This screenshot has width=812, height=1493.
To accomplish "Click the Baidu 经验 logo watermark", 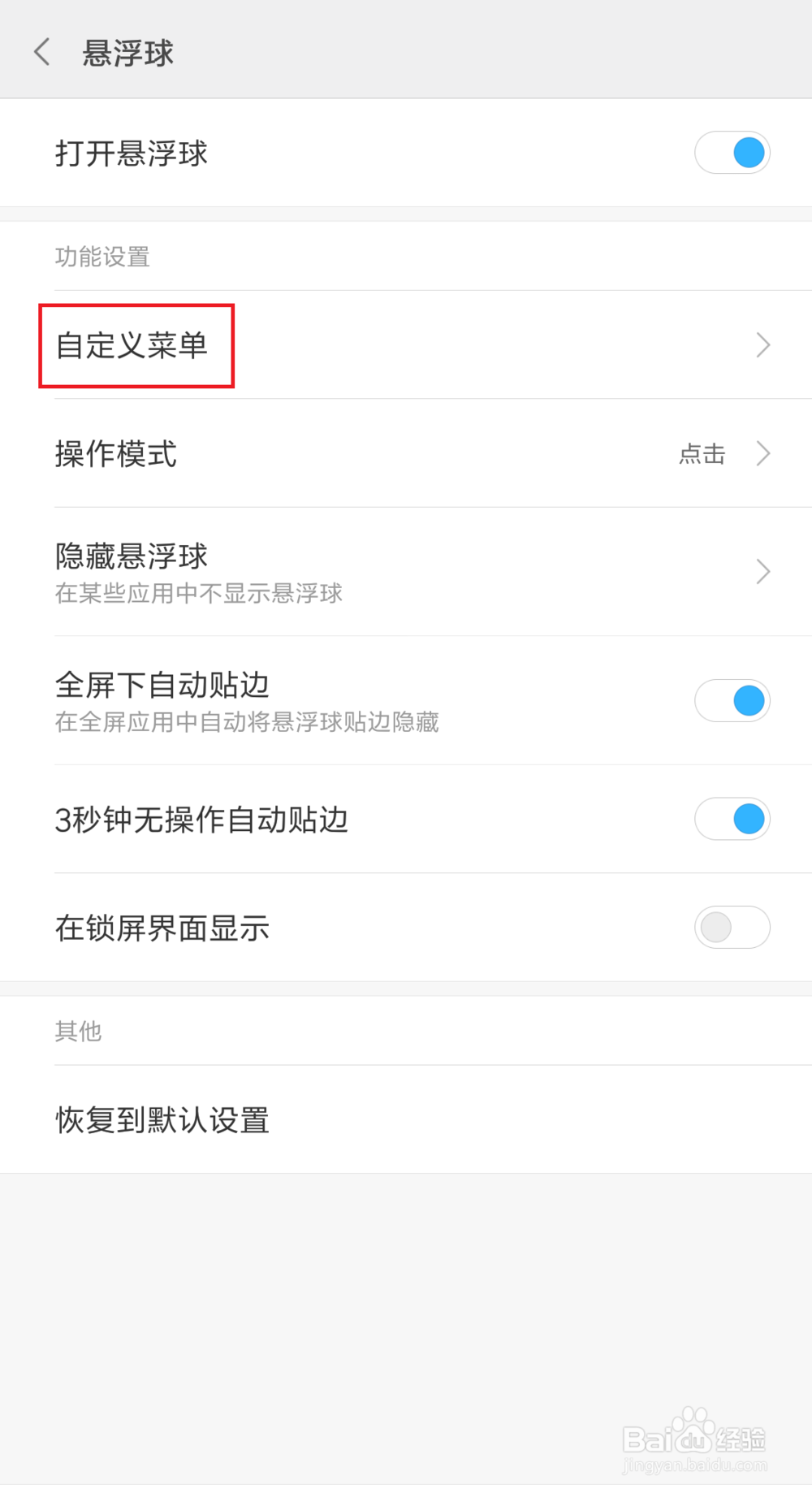I will point(694,1438).
